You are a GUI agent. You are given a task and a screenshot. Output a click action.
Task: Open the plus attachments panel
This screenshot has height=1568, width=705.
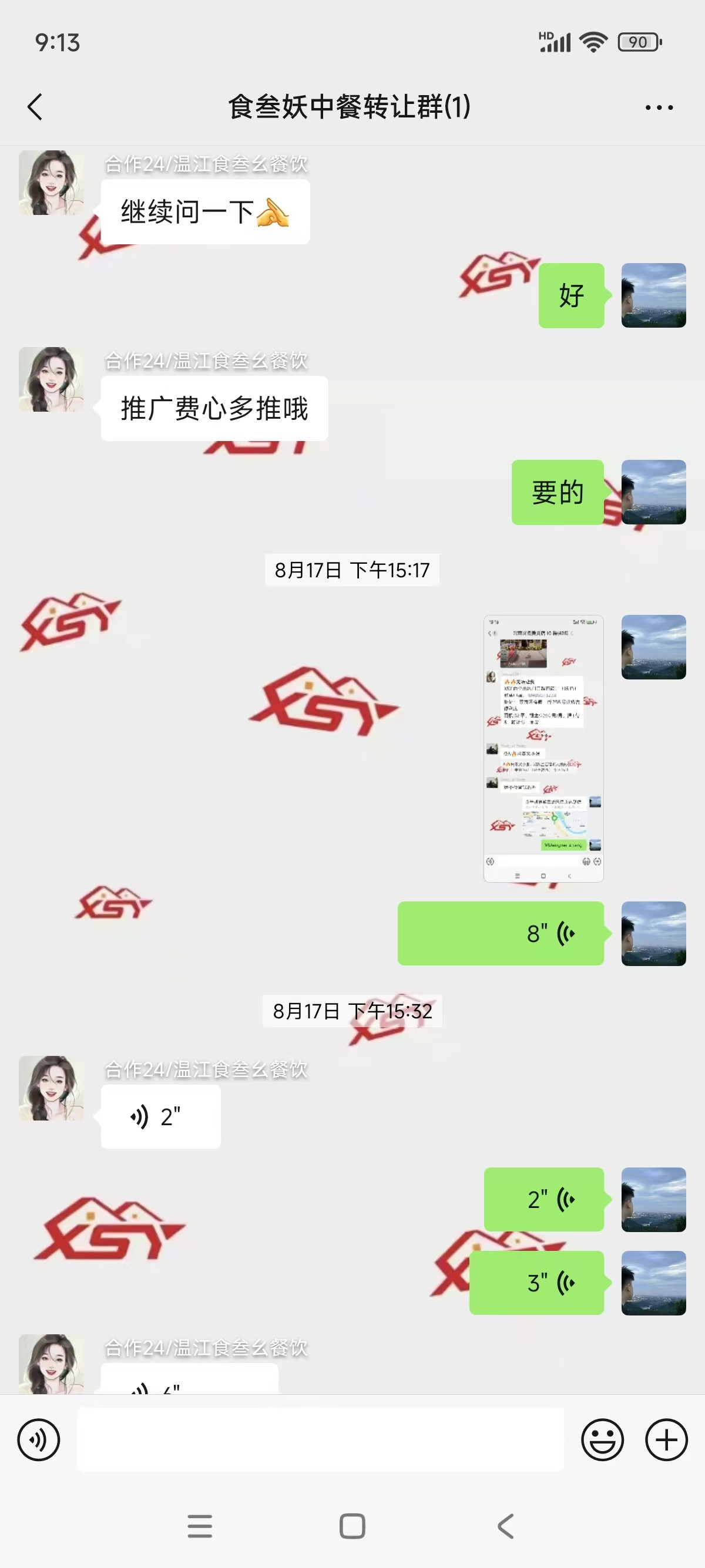tap(666, 1439)
